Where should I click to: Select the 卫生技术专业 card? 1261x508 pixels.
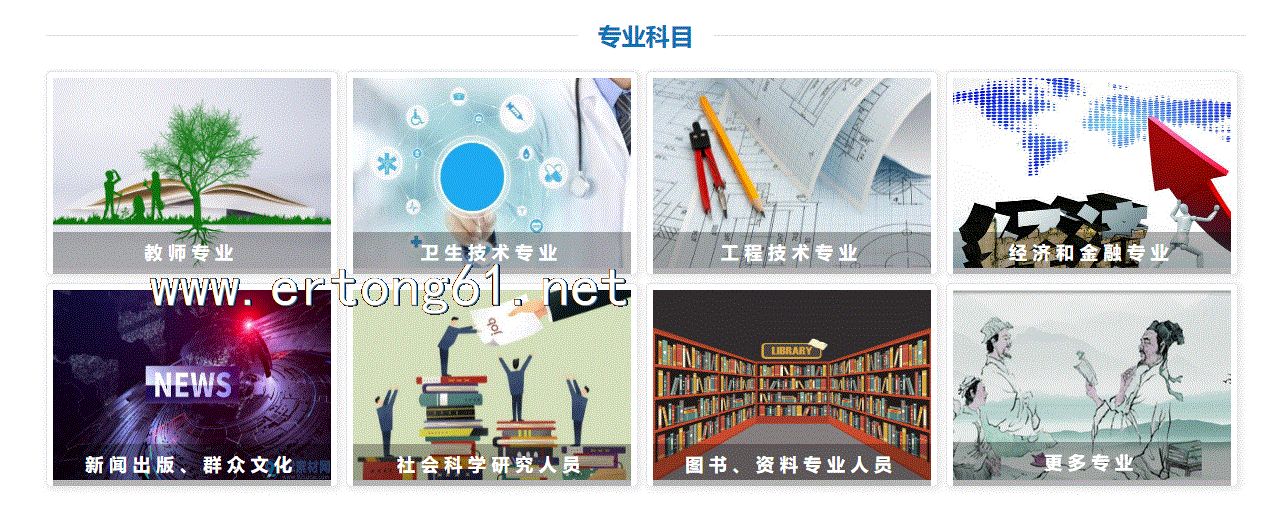tap(491, 175)
